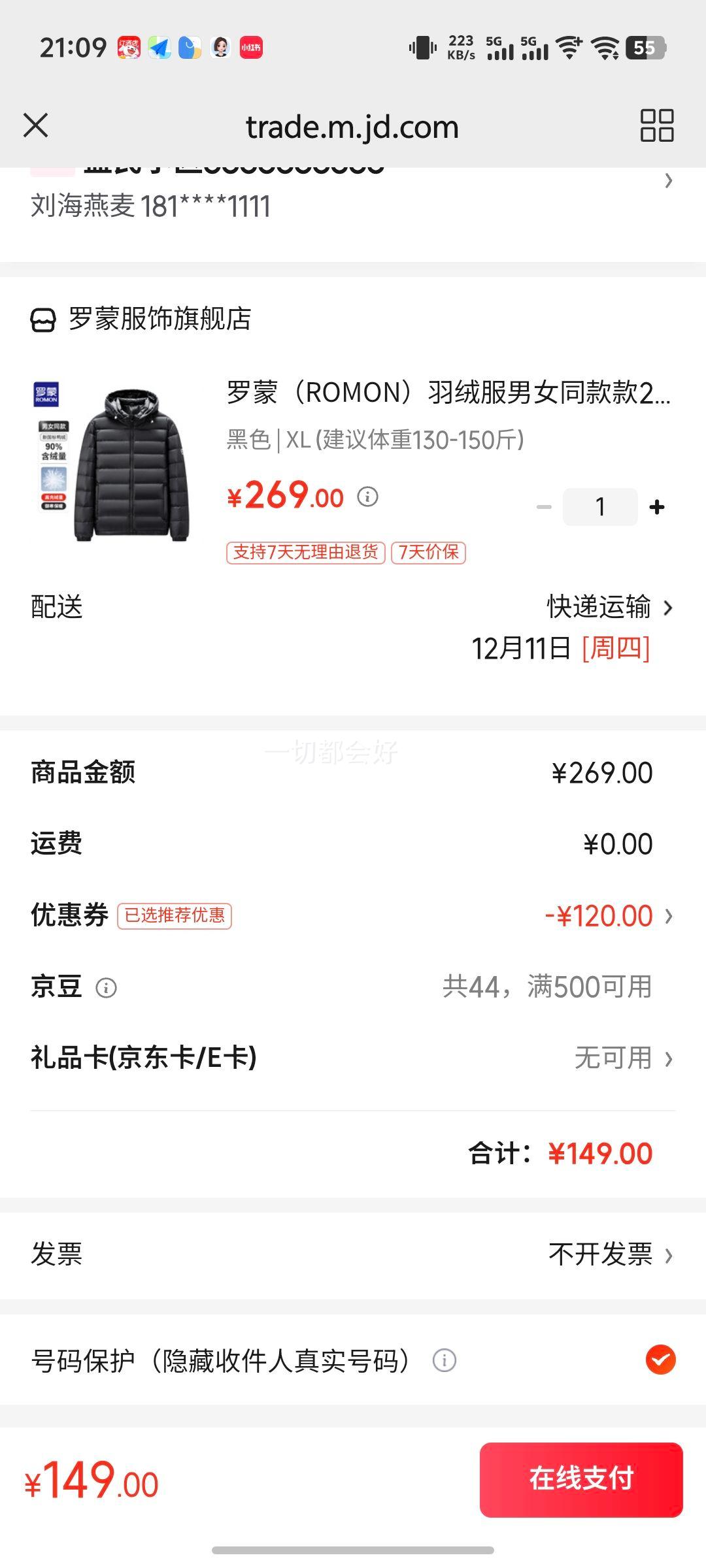706x1568 pixels.
Task: Tap the 已选推荐优惠 coupon tag
Action: [174, 916]
